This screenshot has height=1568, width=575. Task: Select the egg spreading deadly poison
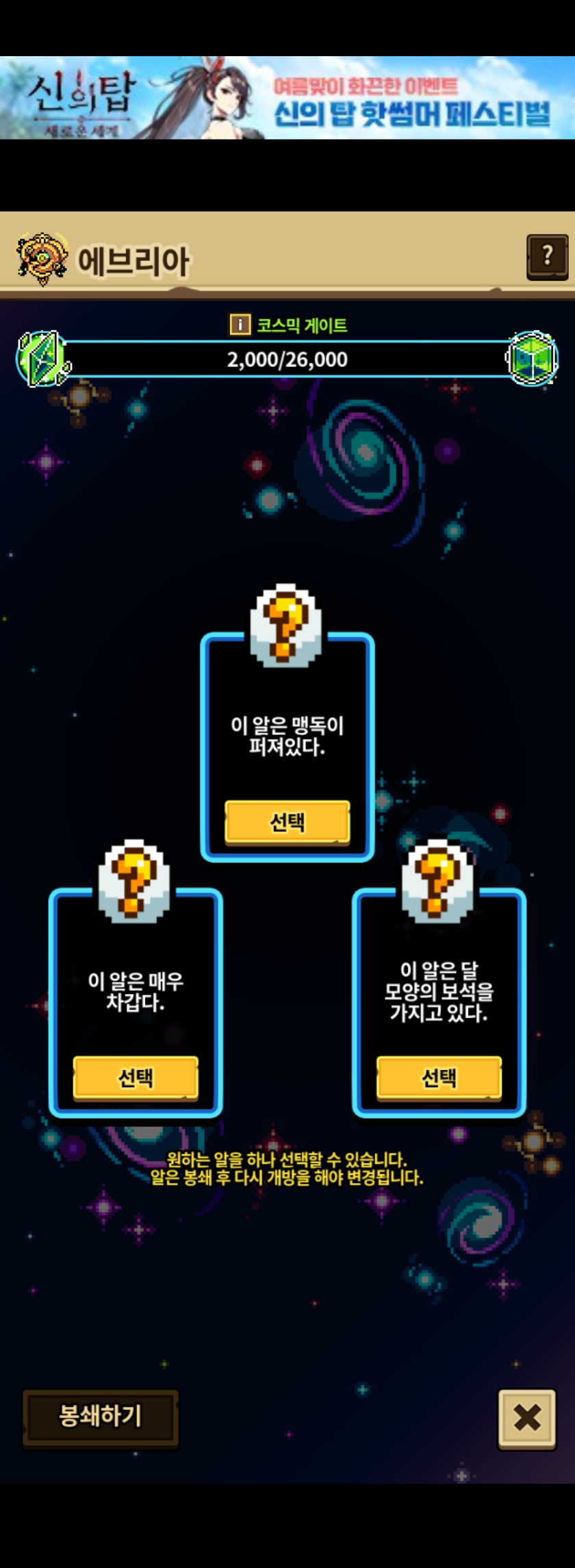pyautogui.click(x=287, y=821)
